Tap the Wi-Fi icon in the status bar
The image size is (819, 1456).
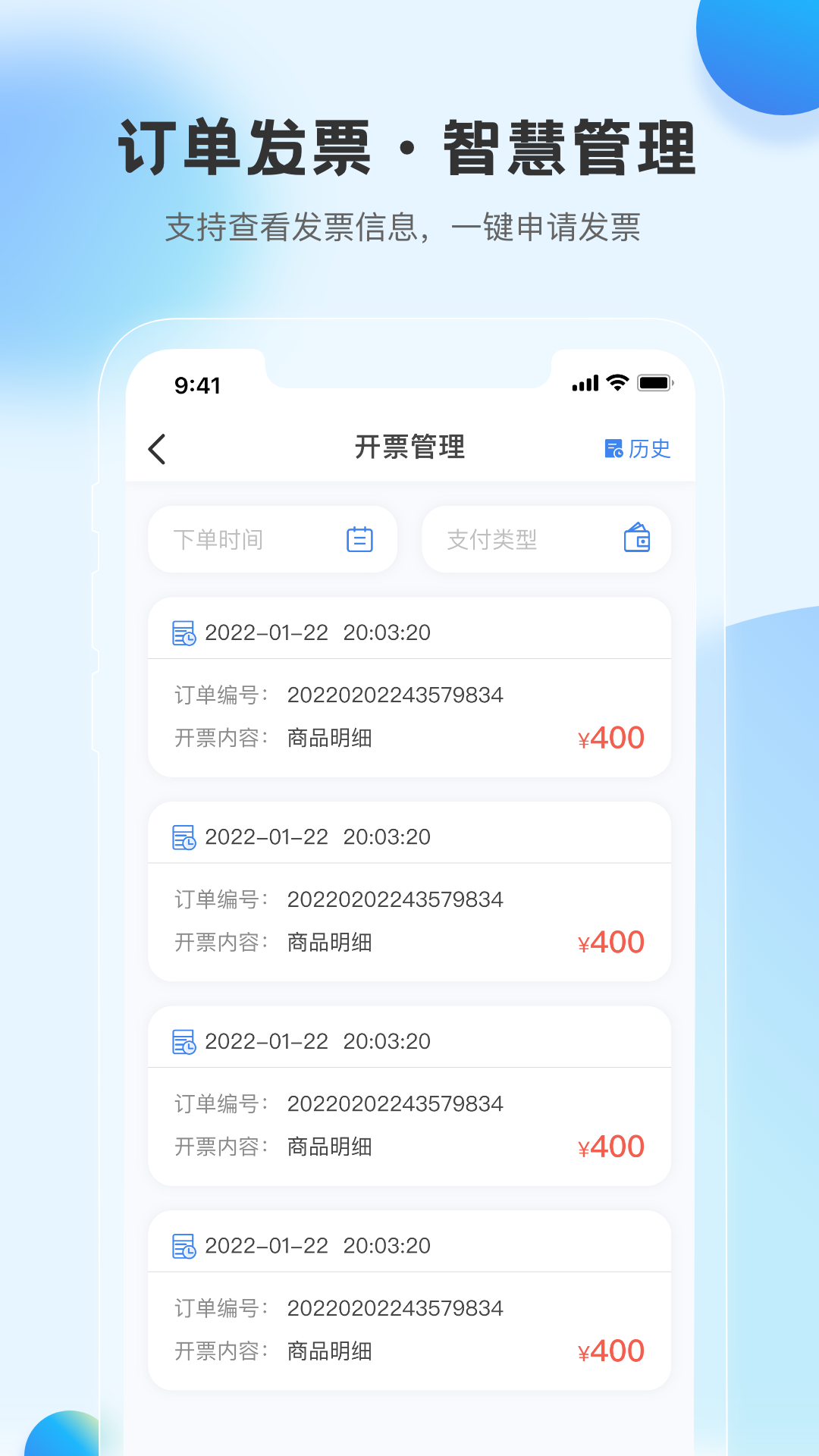[616, 383]
